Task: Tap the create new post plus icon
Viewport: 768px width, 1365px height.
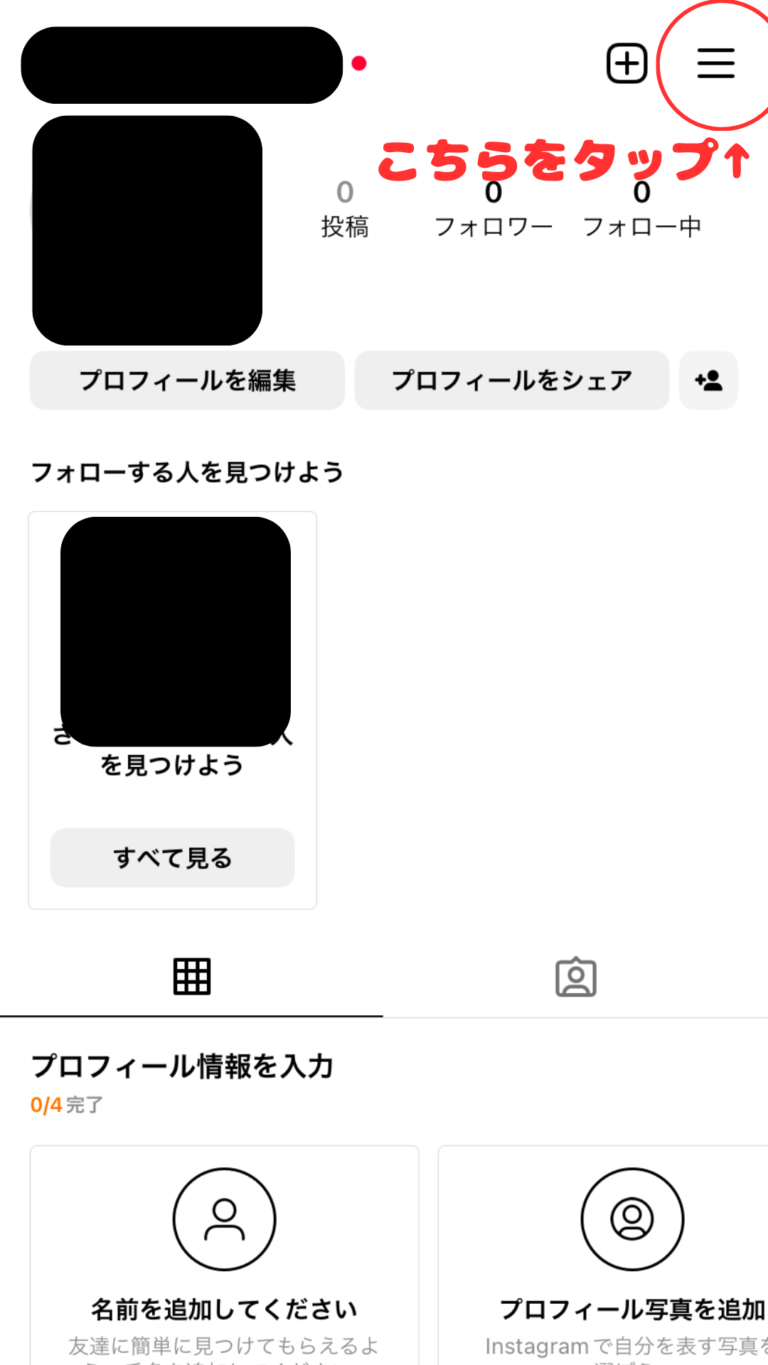Action: coord(627,64)
